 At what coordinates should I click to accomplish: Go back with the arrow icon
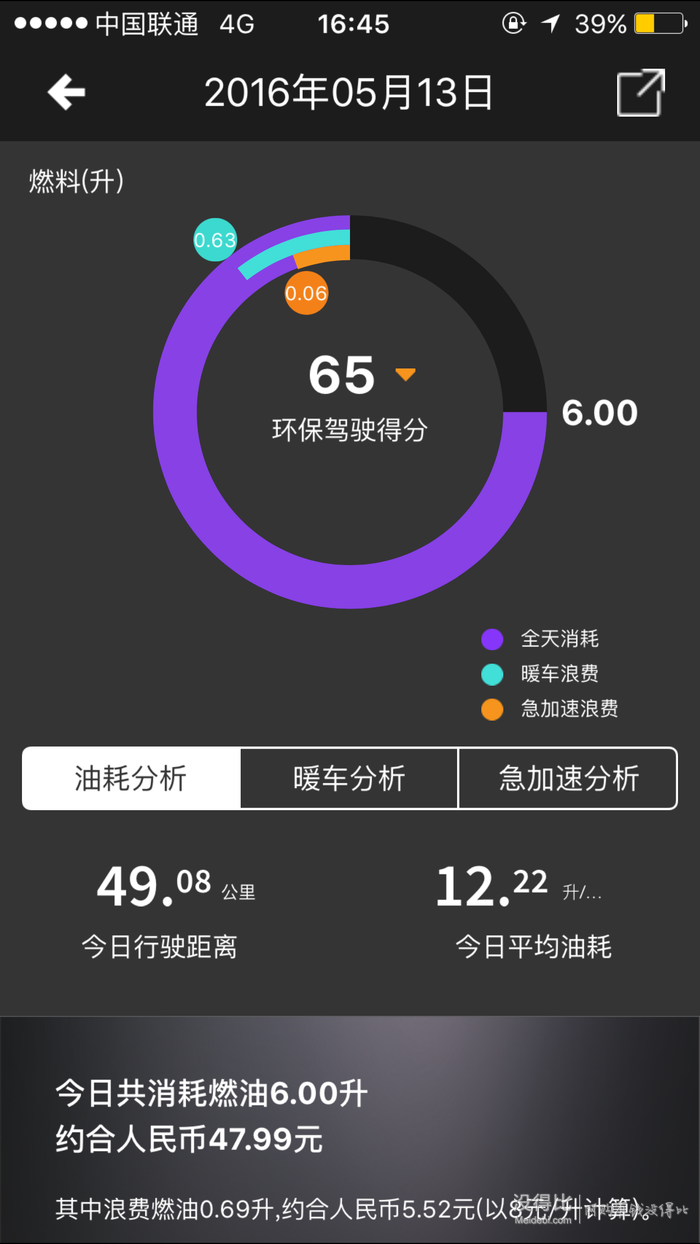point(66,93)
